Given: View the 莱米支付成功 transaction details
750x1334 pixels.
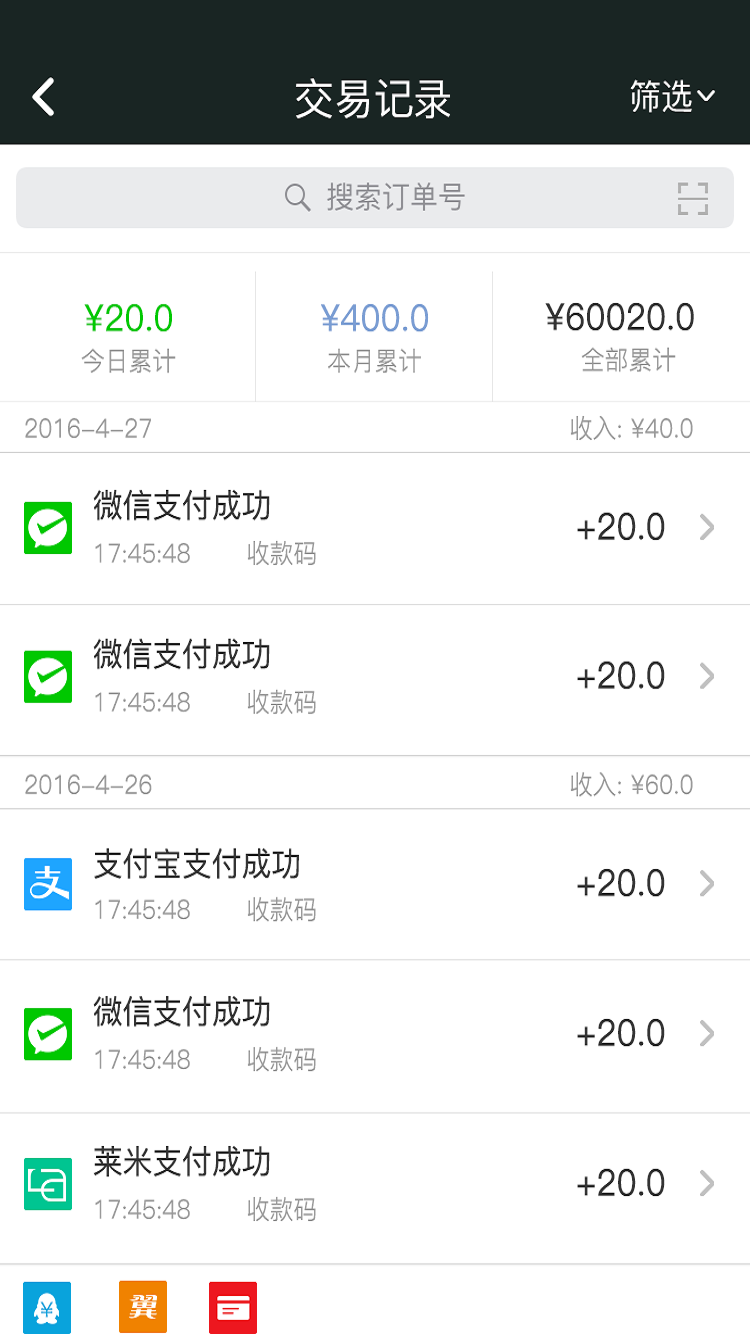Looking at the screenshot, I should [375, 1184].
